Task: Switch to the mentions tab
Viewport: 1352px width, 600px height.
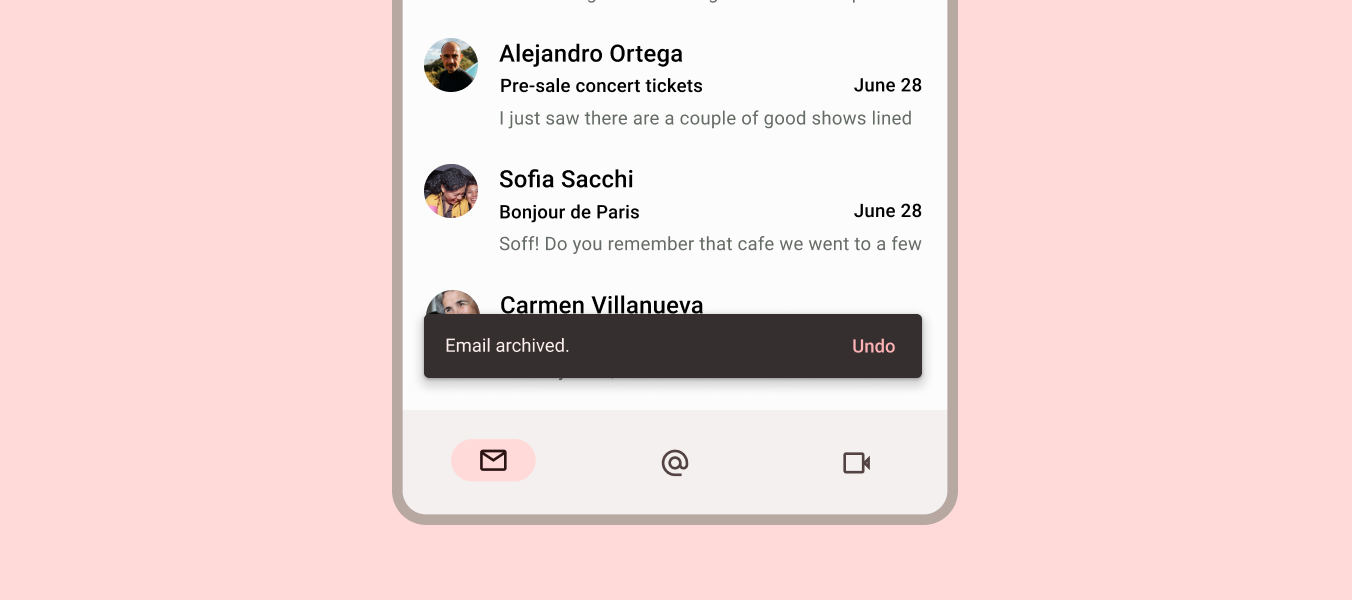Action: pos(675,463)
